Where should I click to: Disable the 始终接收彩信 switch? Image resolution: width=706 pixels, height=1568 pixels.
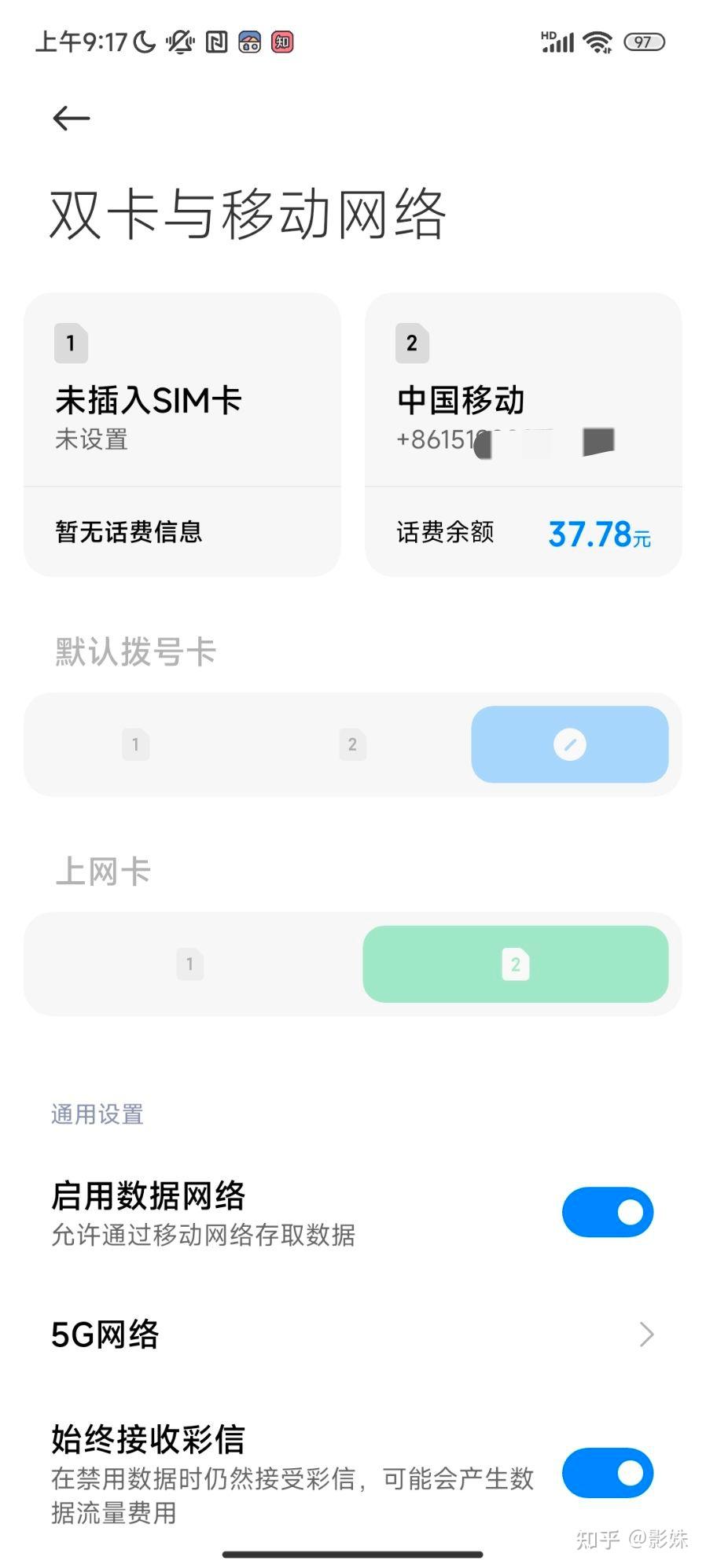[x=607, y=1472]
